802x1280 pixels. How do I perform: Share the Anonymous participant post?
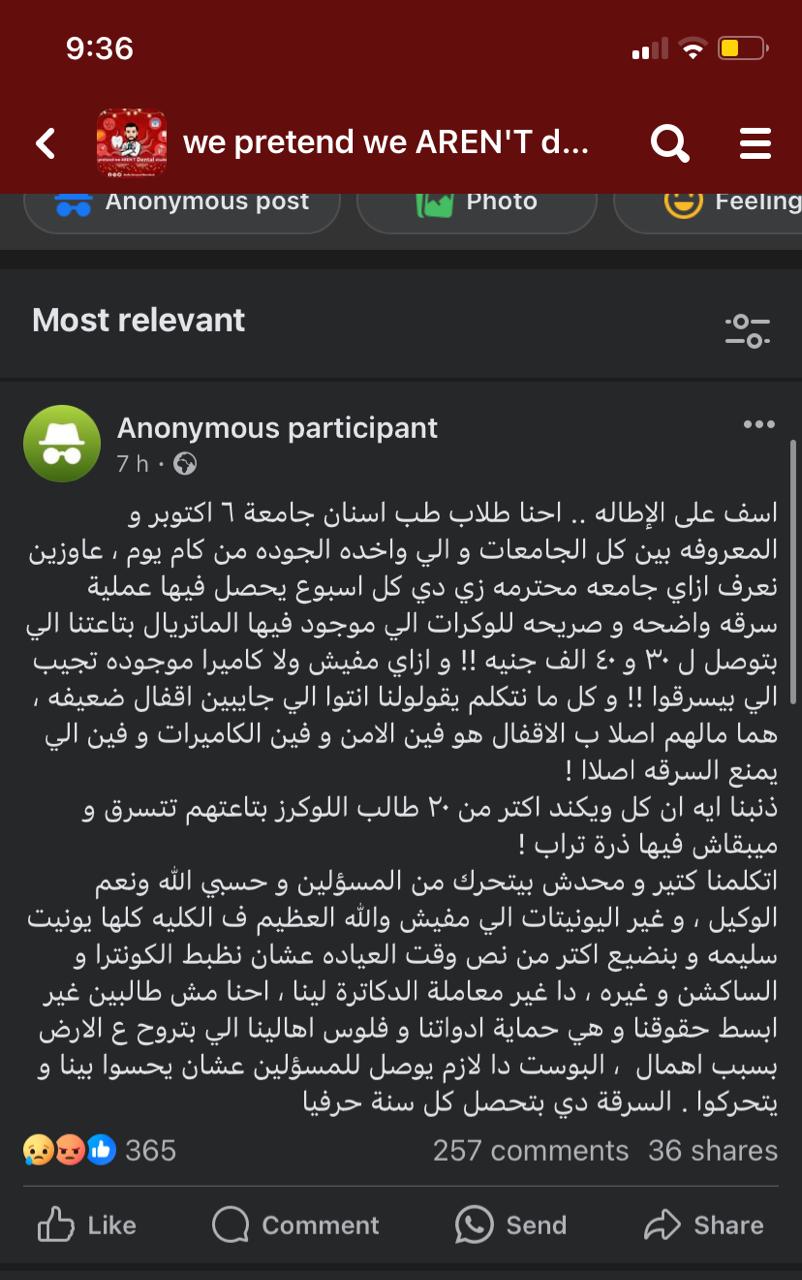coord(704,1225)
